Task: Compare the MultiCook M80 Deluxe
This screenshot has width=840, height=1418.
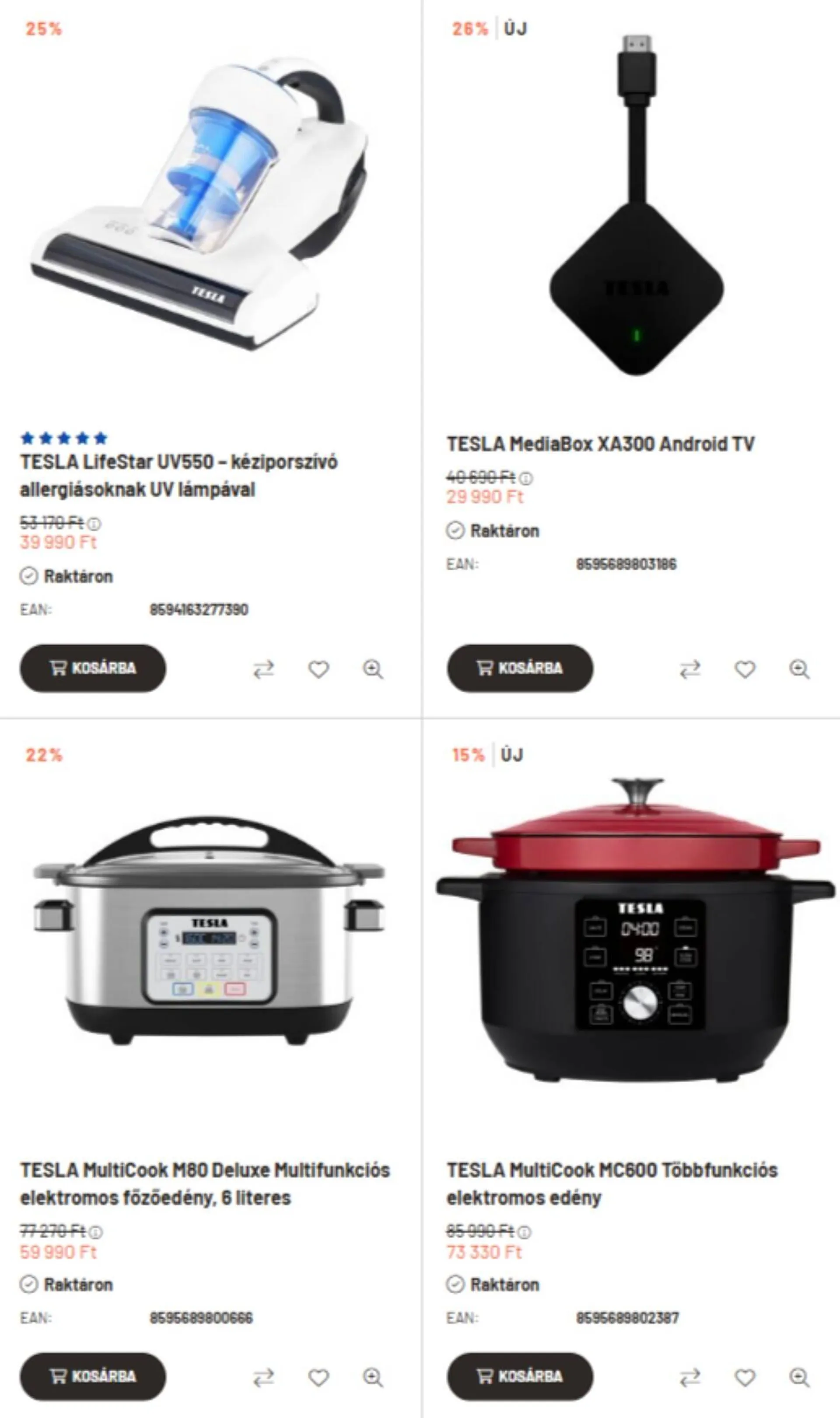Action: pos(264,1377)
